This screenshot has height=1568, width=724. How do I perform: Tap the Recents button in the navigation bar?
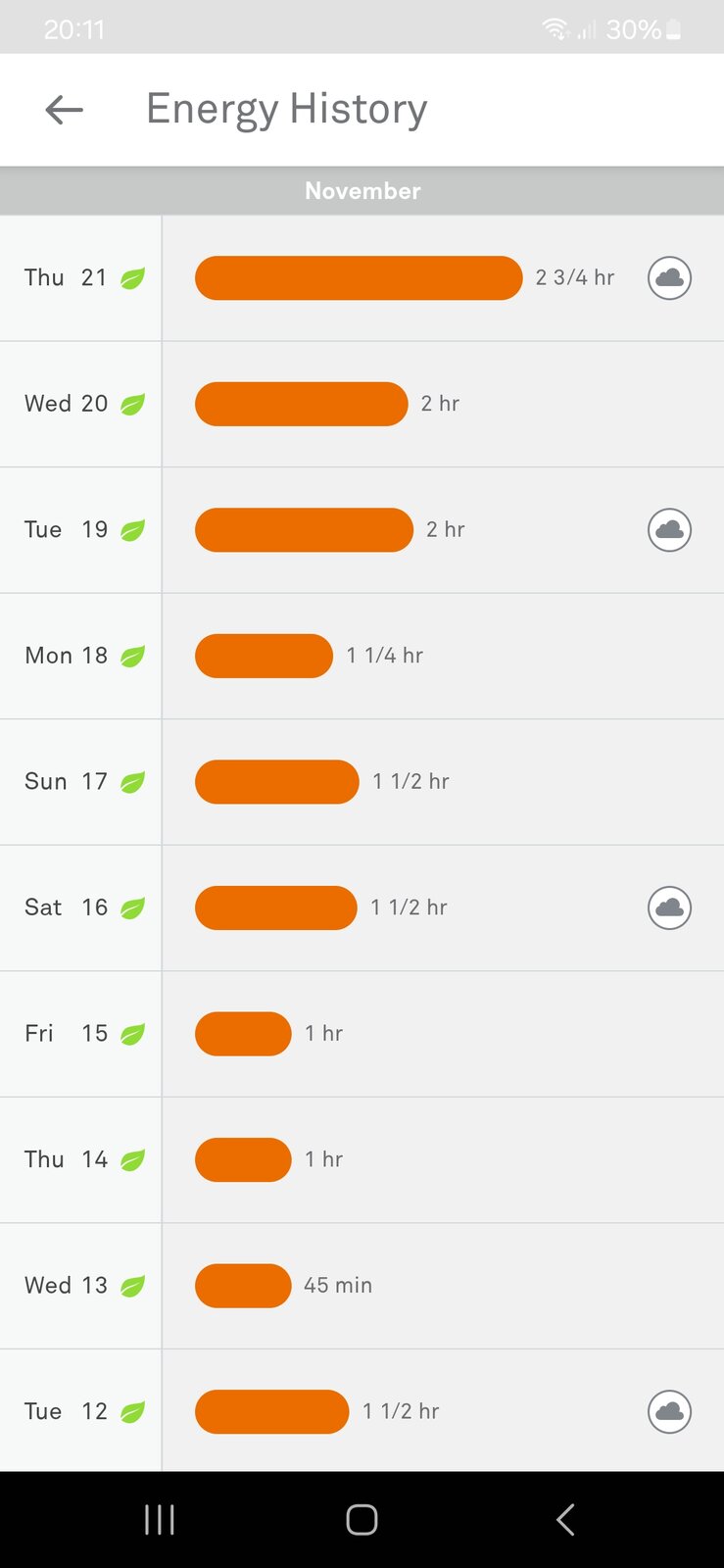click(159, 1519)
